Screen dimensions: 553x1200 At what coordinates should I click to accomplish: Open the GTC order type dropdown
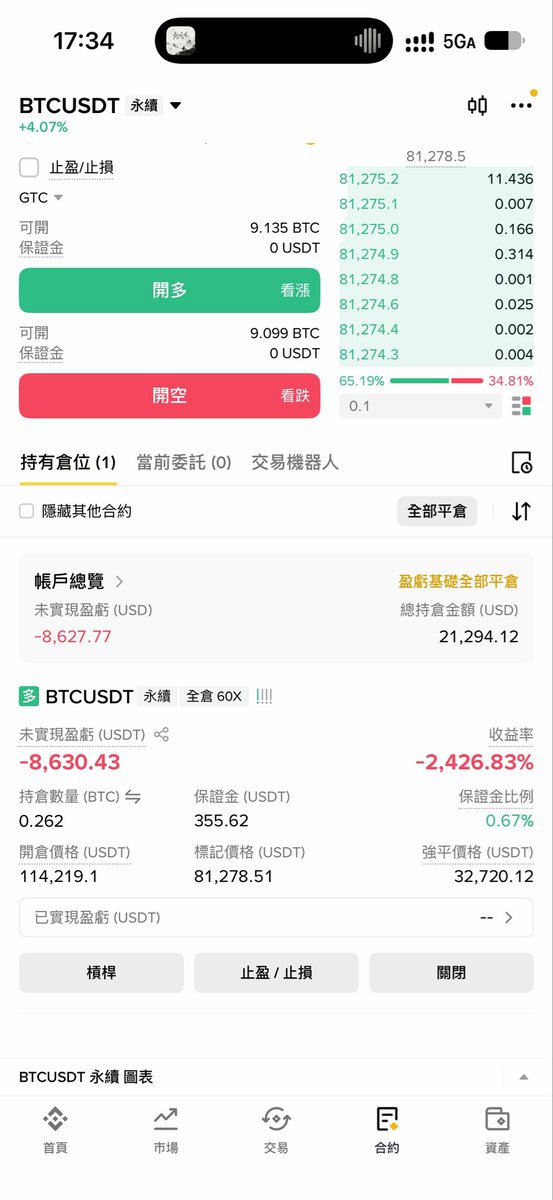41,198
